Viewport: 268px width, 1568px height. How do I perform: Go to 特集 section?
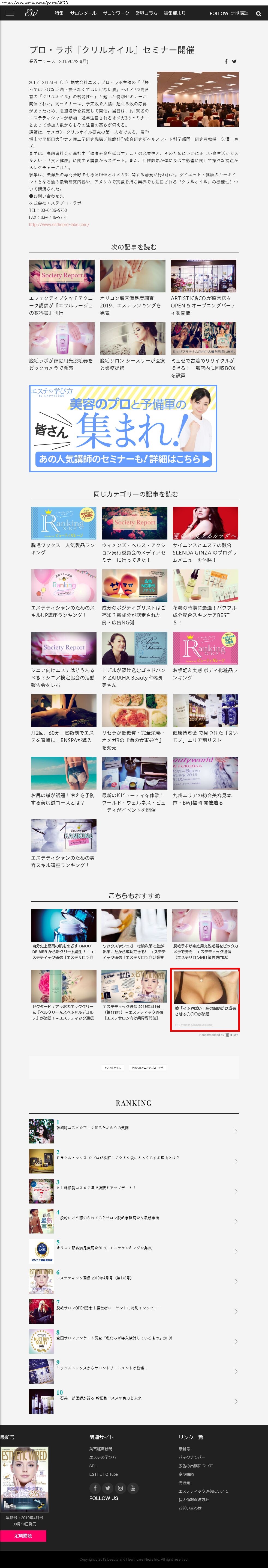tap(59, 13)
